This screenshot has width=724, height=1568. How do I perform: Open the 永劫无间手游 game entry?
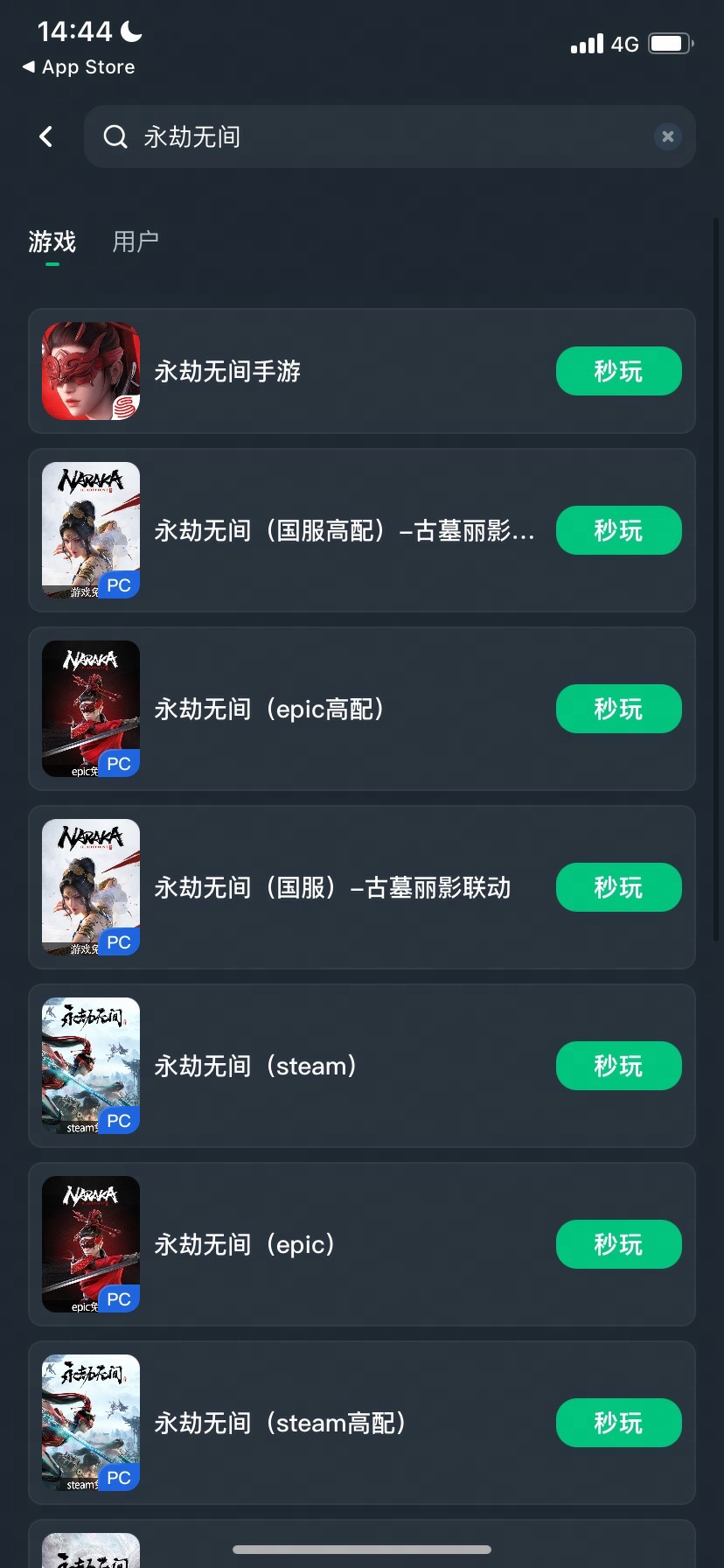point(227,371)
